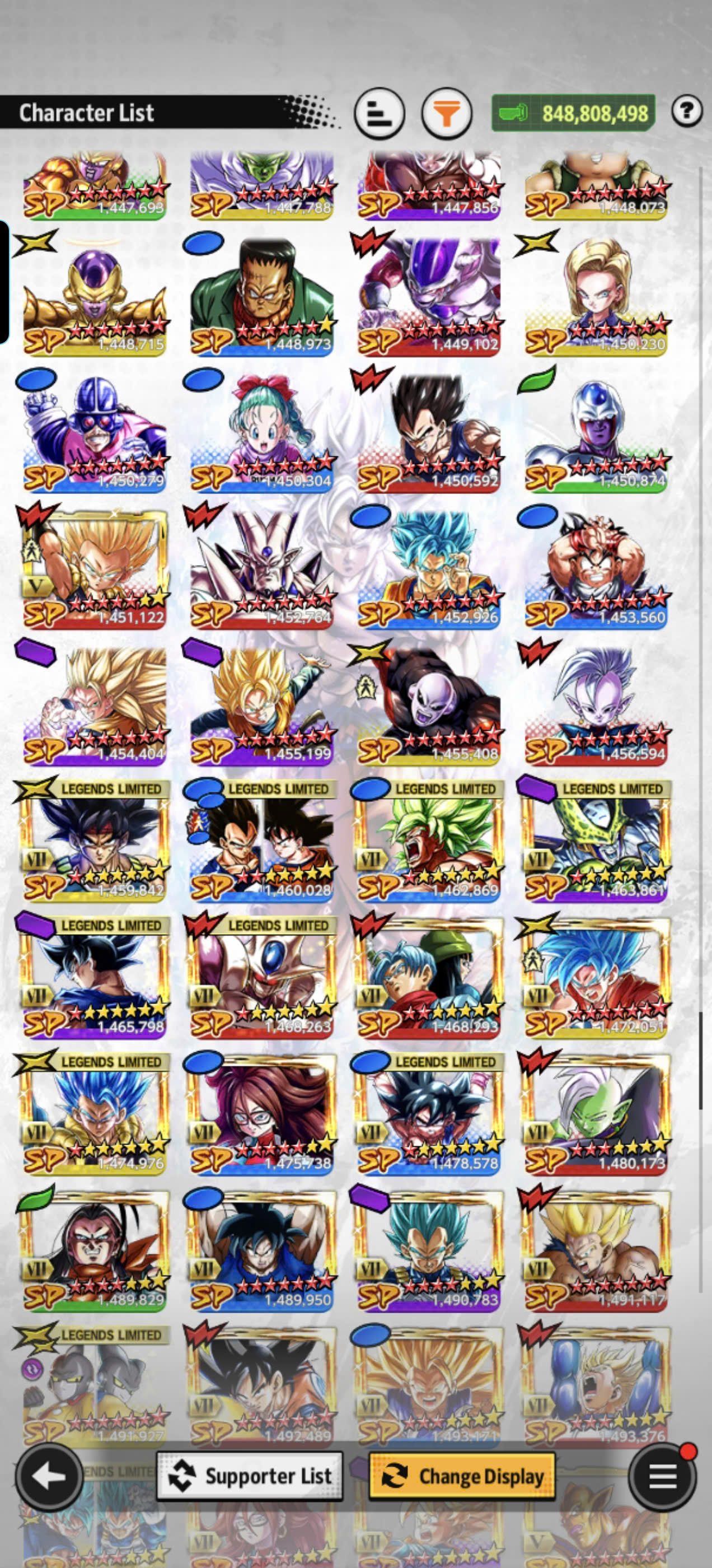Select Legends Limited character 1,465,798
The width and height of the screenshot is (712, 1568).
click(95, 979)
